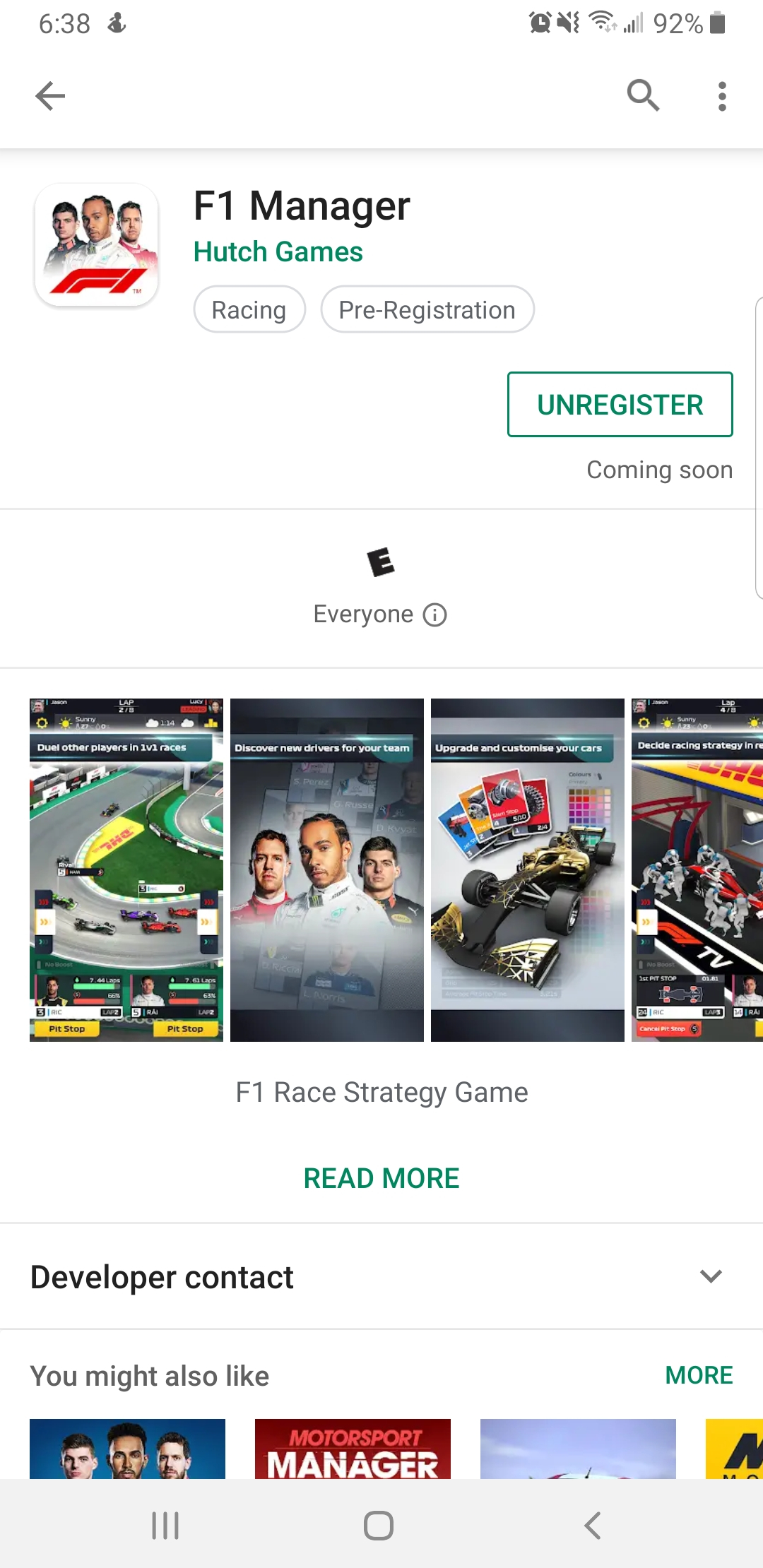Open the Motorsport Manager suggestion

353,1449
